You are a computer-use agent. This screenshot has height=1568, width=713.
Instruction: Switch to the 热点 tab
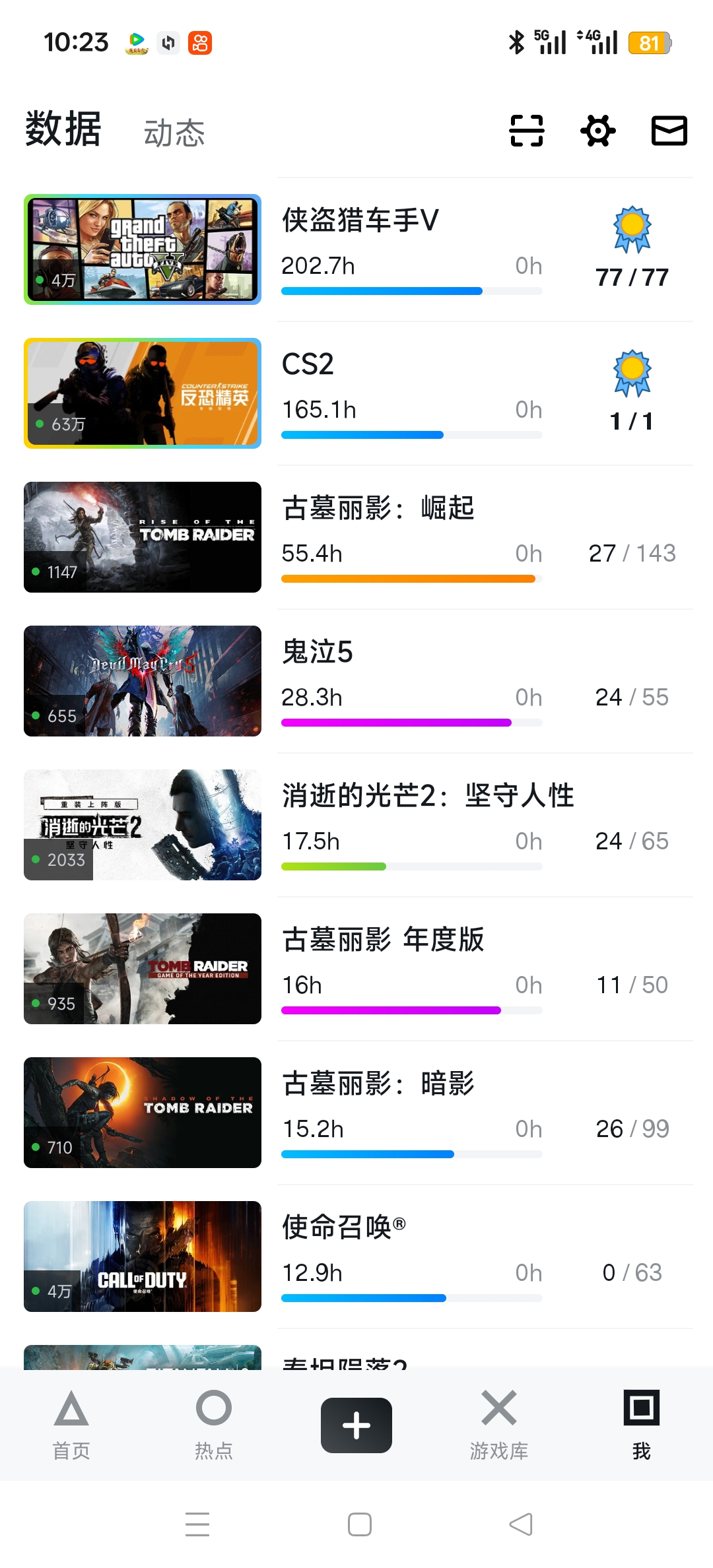pos(214,1424)
